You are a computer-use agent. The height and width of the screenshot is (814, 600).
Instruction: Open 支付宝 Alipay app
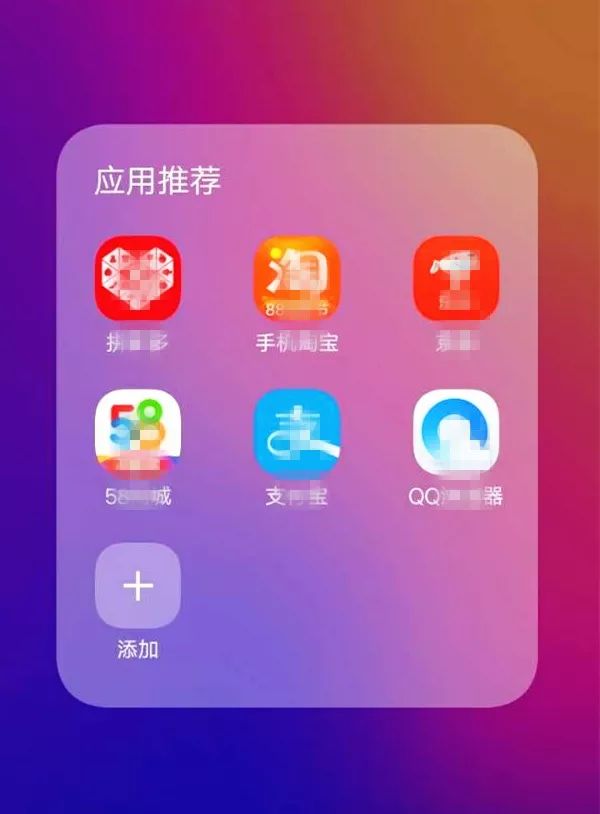297,431
